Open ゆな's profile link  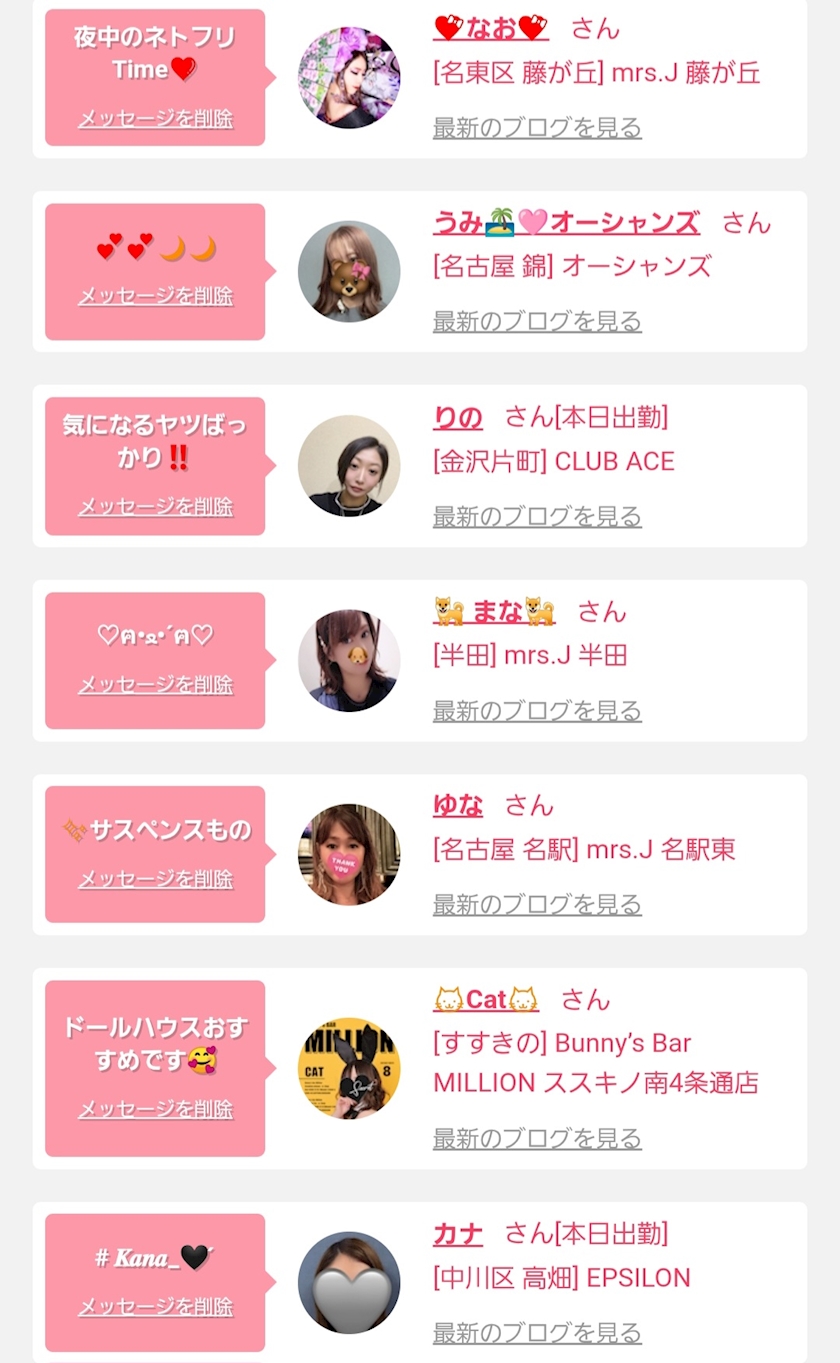458,805
